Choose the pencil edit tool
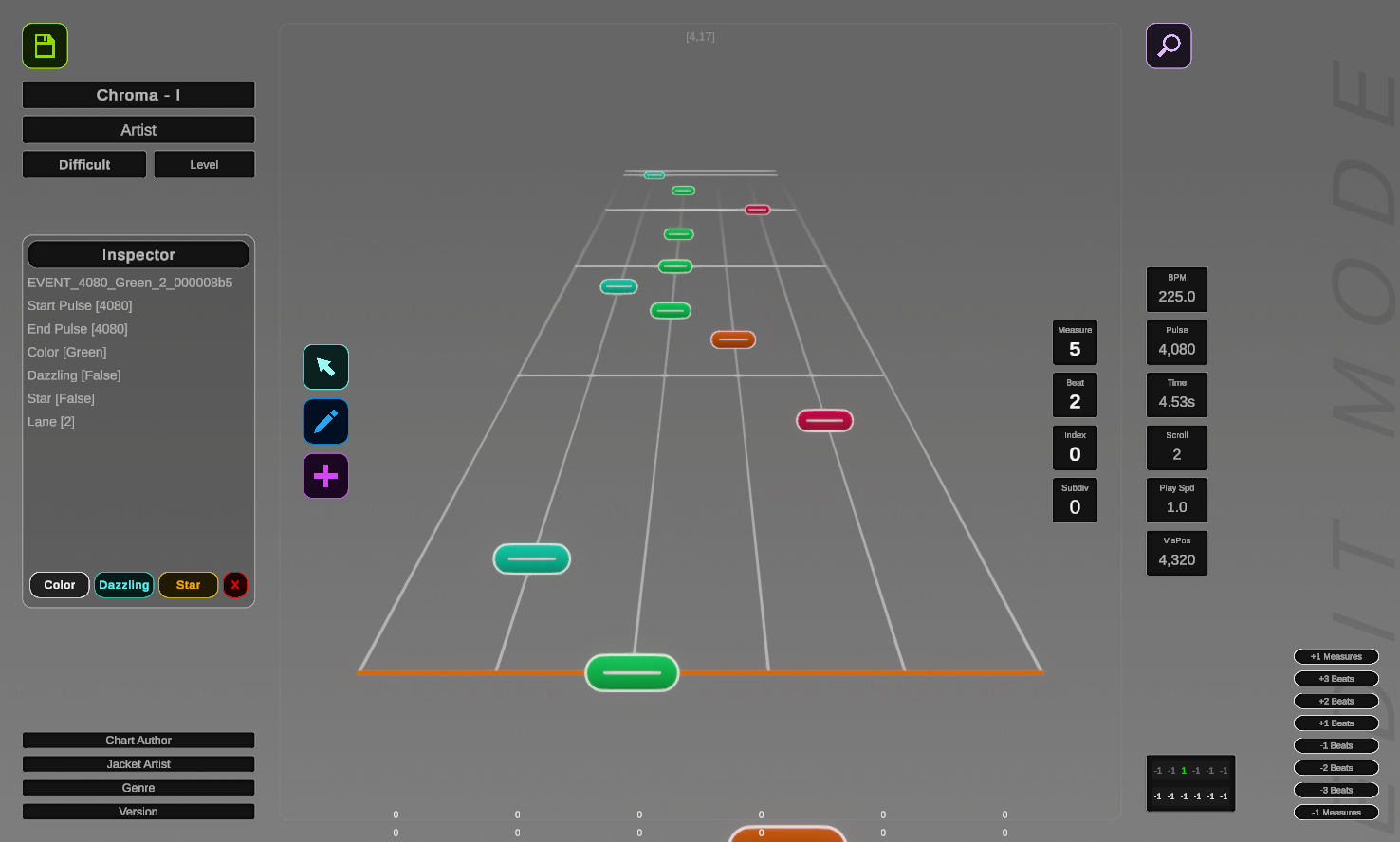 point(325,422)
